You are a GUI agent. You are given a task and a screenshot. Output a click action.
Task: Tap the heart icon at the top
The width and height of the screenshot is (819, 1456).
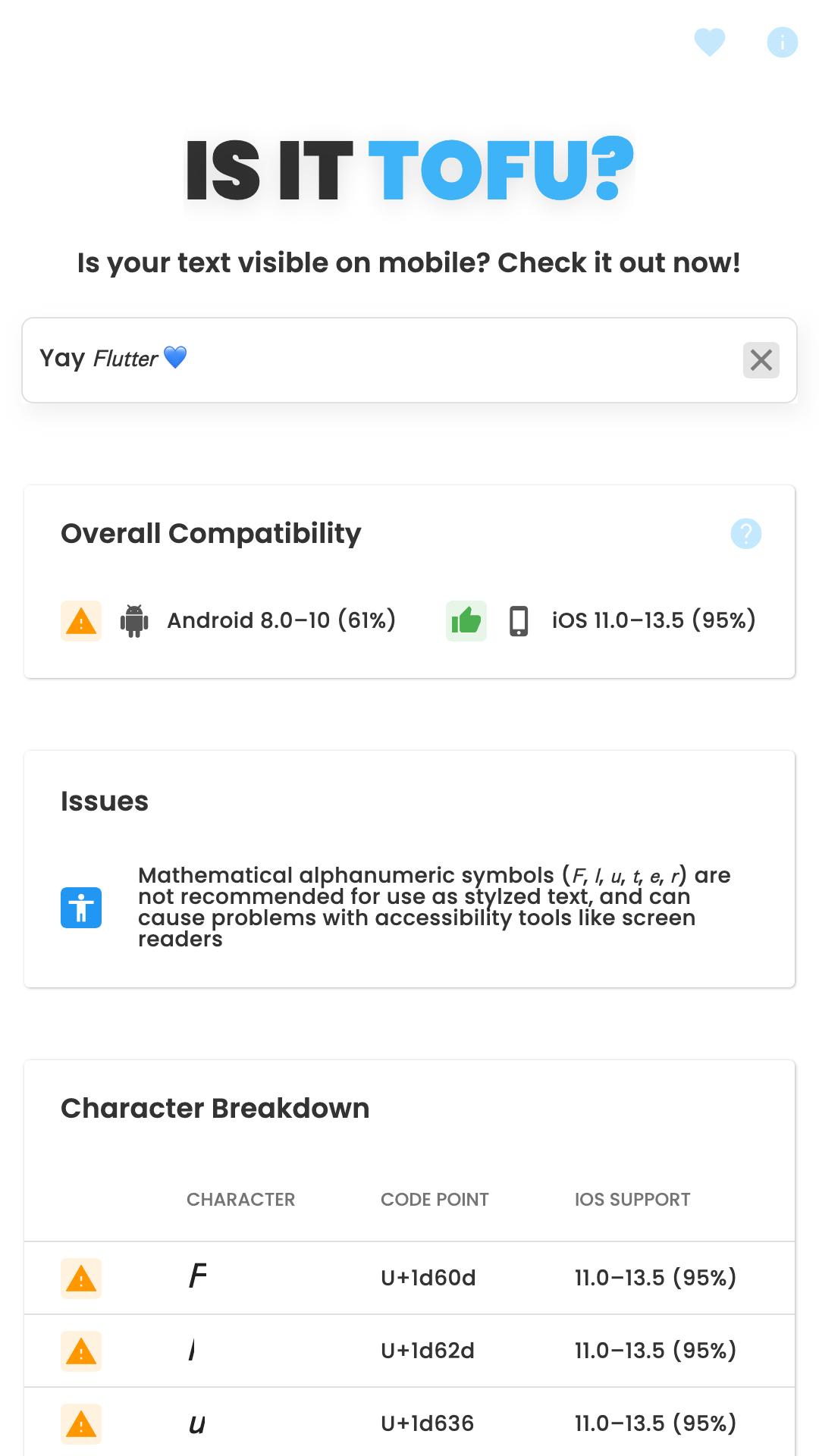click(710, 42)
